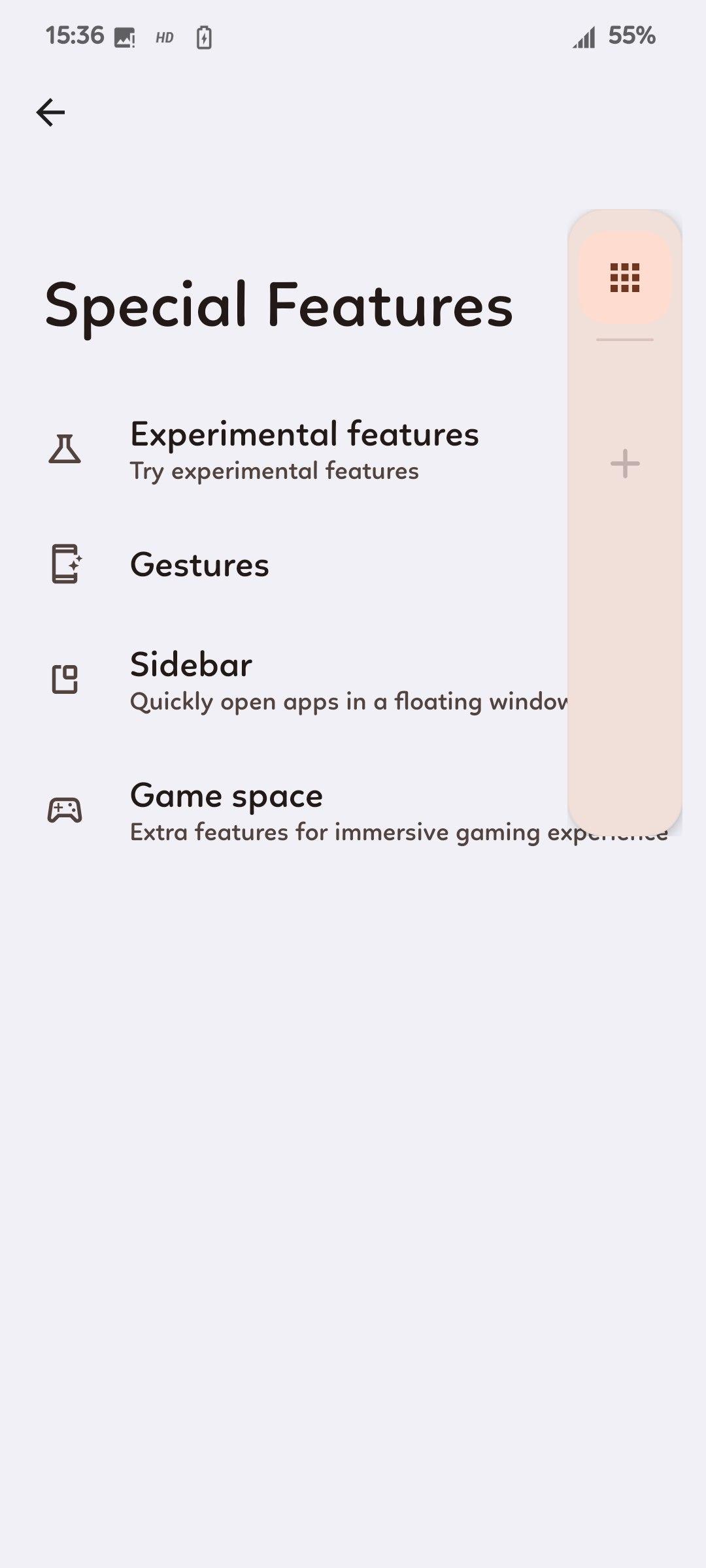Image resolution: width=706 pixels, height=1568 pixels.
Task: Add an app with the sidebar plus icon
Action: pos(624,464)
